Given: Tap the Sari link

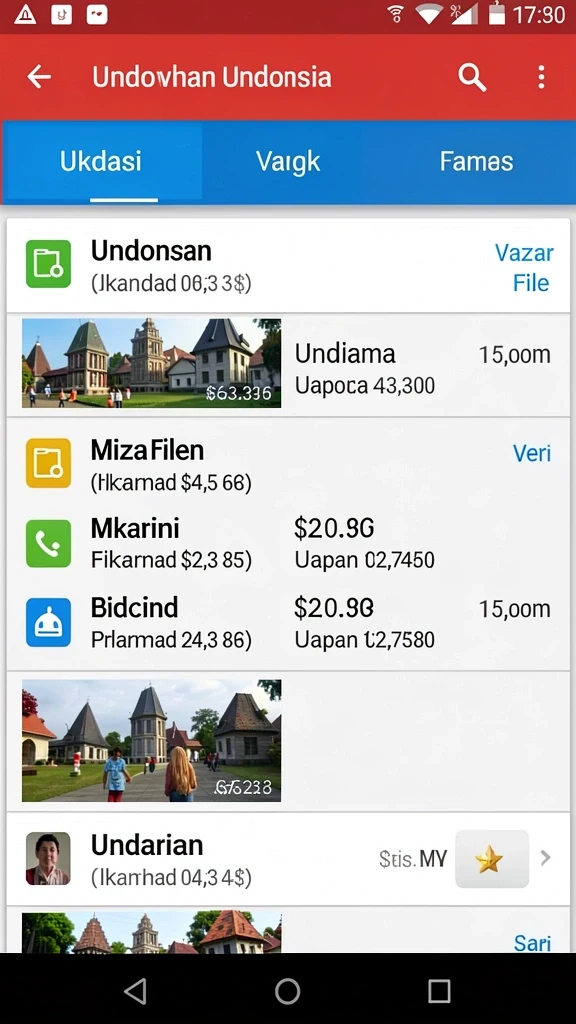Looking at the screenshot, I should point(532,942).
